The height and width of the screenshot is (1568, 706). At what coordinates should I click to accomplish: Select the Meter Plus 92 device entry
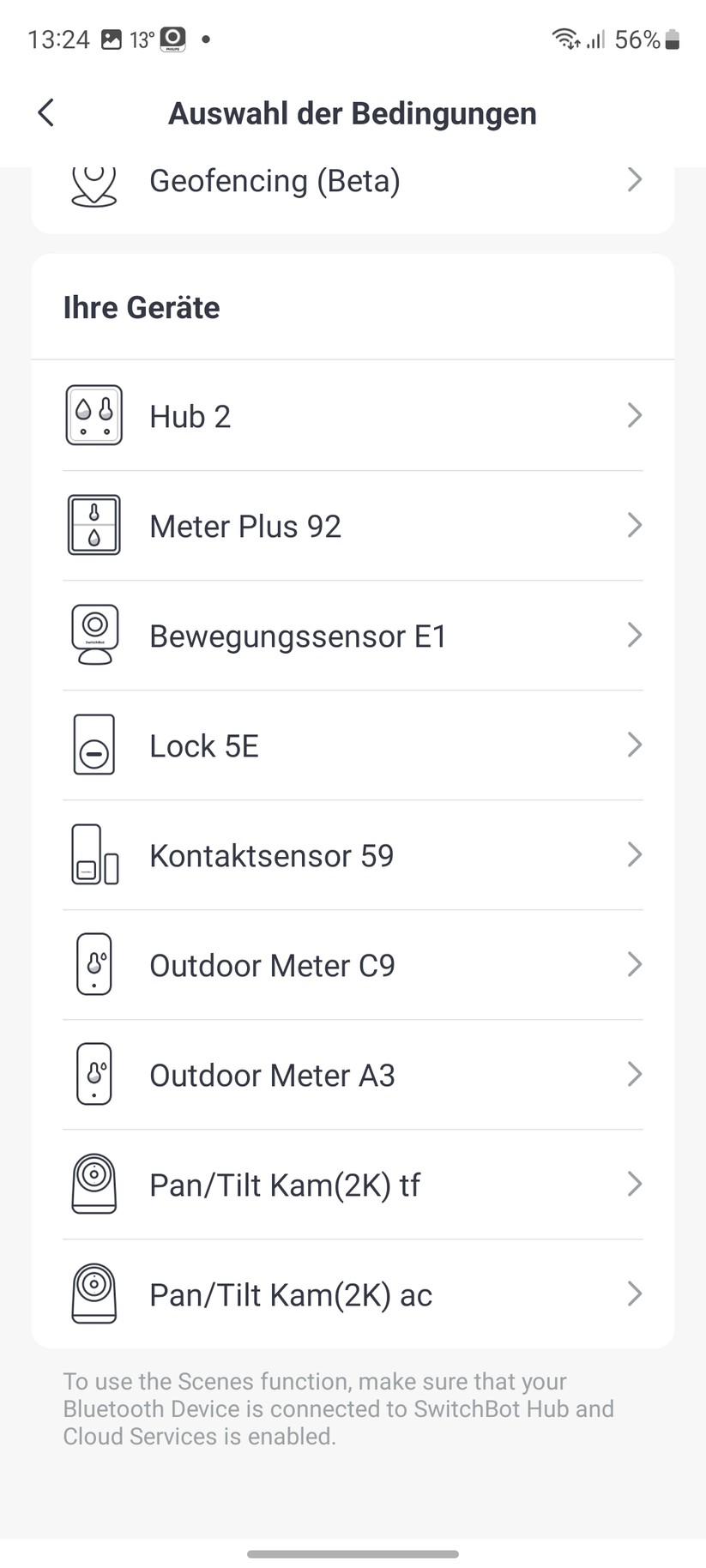353,525
